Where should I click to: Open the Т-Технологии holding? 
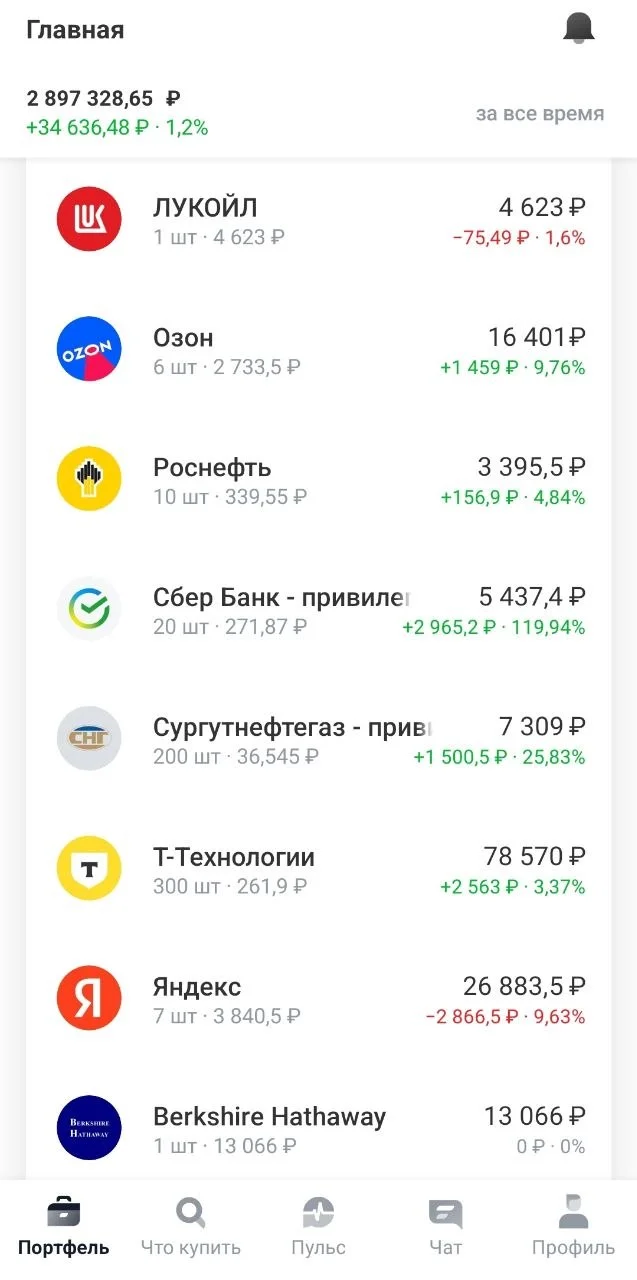(x=319, y=870)
